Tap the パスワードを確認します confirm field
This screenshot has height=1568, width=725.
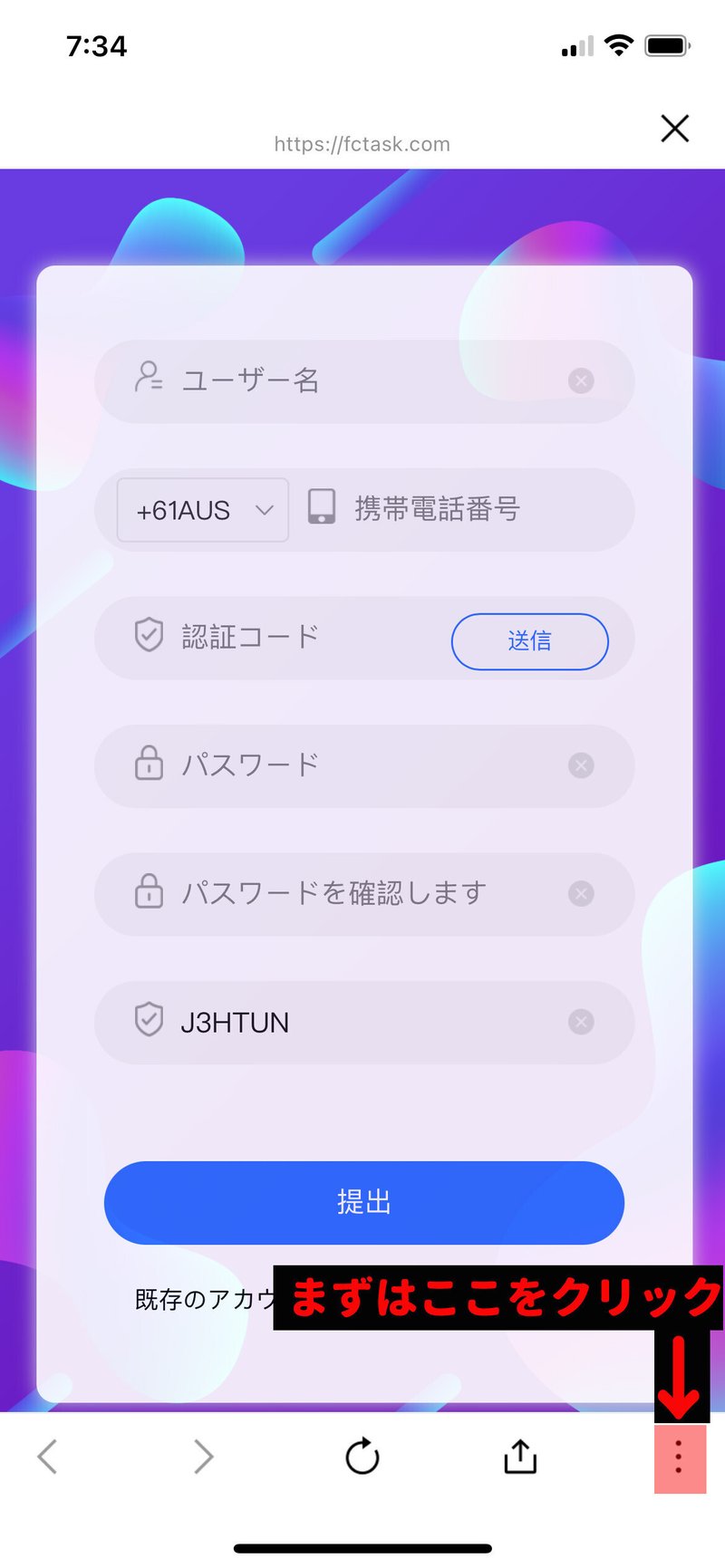click(x=364, y=894)
